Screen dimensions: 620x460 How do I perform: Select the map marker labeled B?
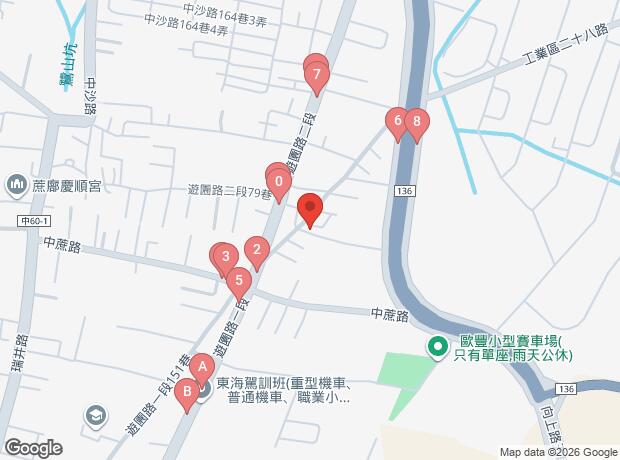point(184,393)
